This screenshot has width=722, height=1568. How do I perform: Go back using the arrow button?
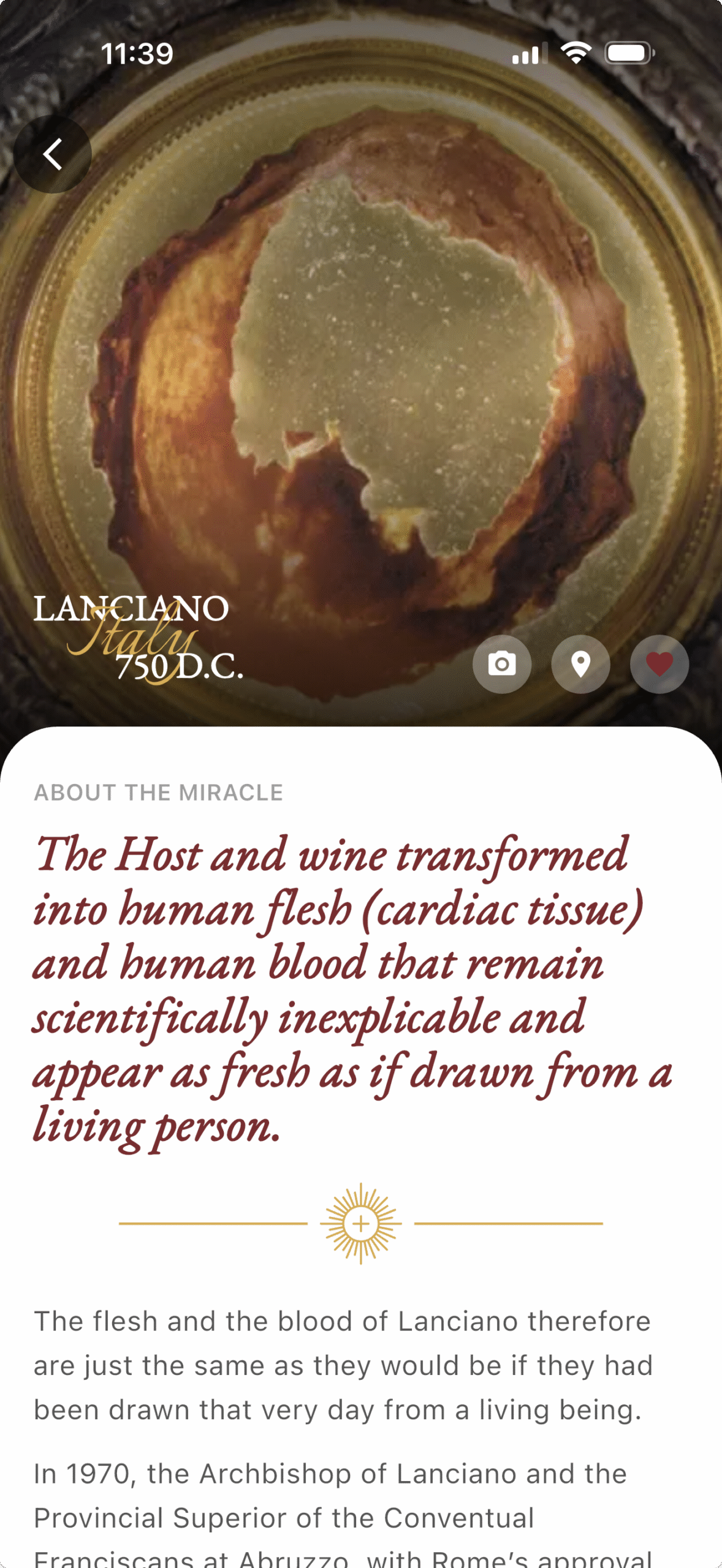(53, 154)
